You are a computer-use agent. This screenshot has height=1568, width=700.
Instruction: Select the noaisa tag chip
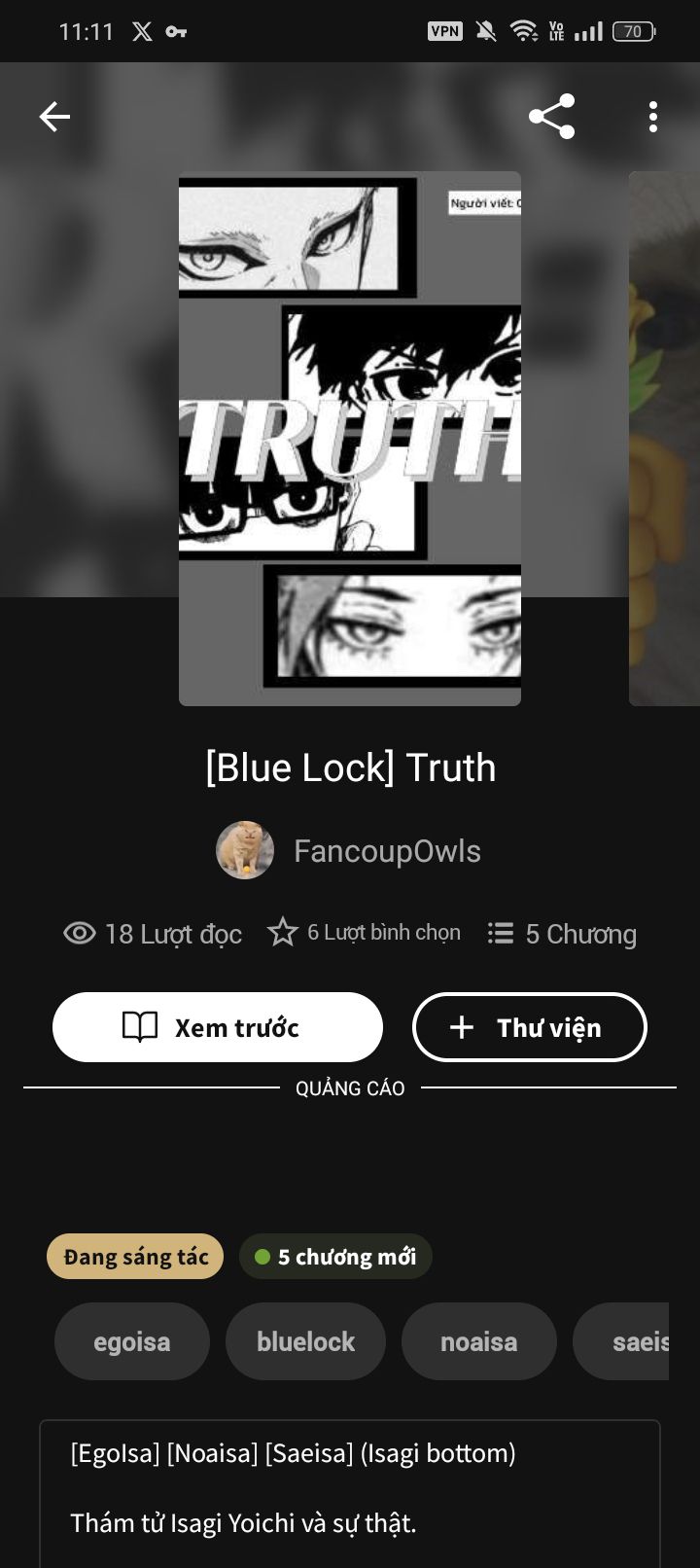478,1341
